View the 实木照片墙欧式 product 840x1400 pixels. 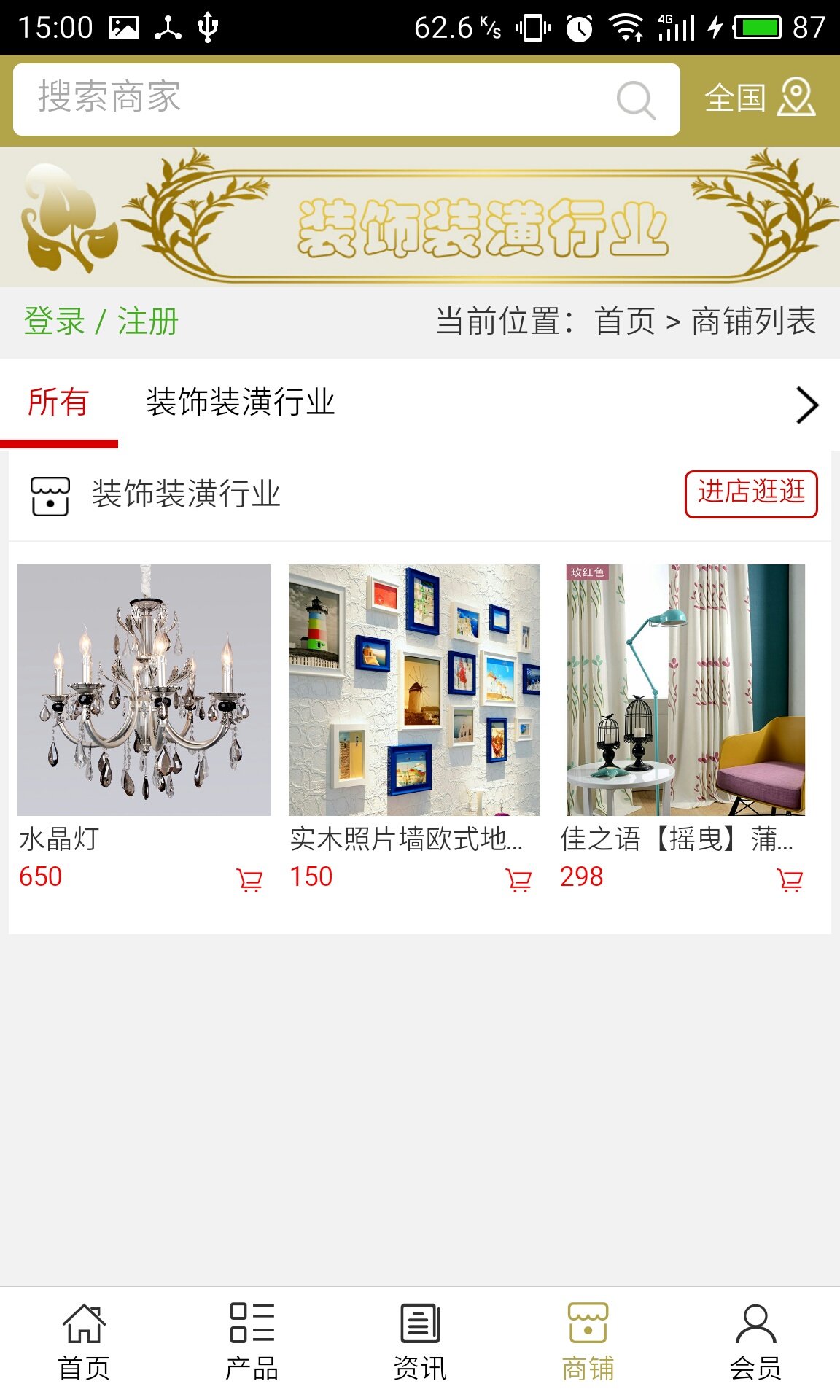[414, 690]
